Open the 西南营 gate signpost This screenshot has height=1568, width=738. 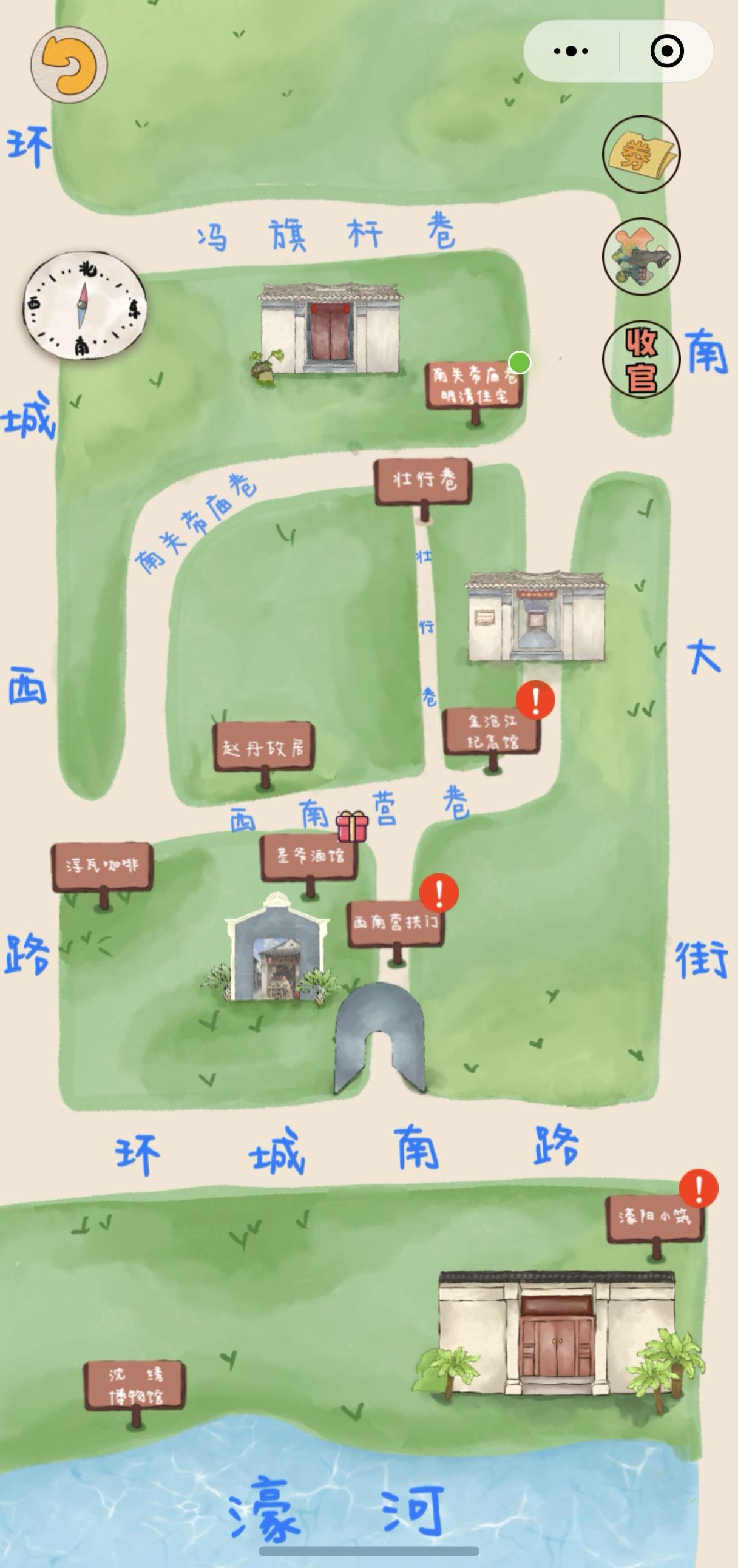396,923
